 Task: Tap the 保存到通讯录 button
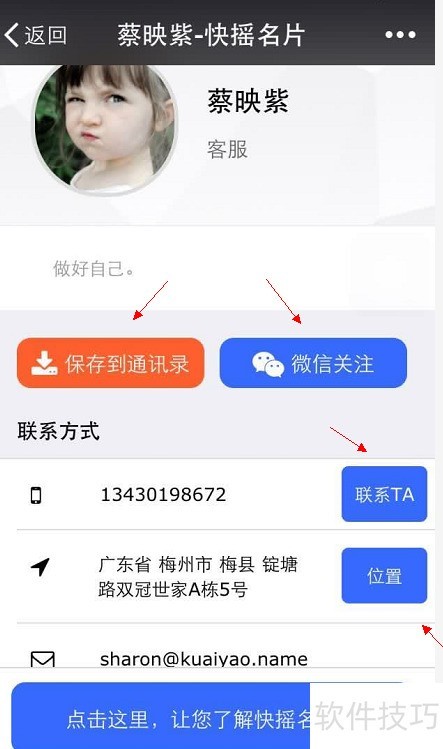[x=110, y=363]
